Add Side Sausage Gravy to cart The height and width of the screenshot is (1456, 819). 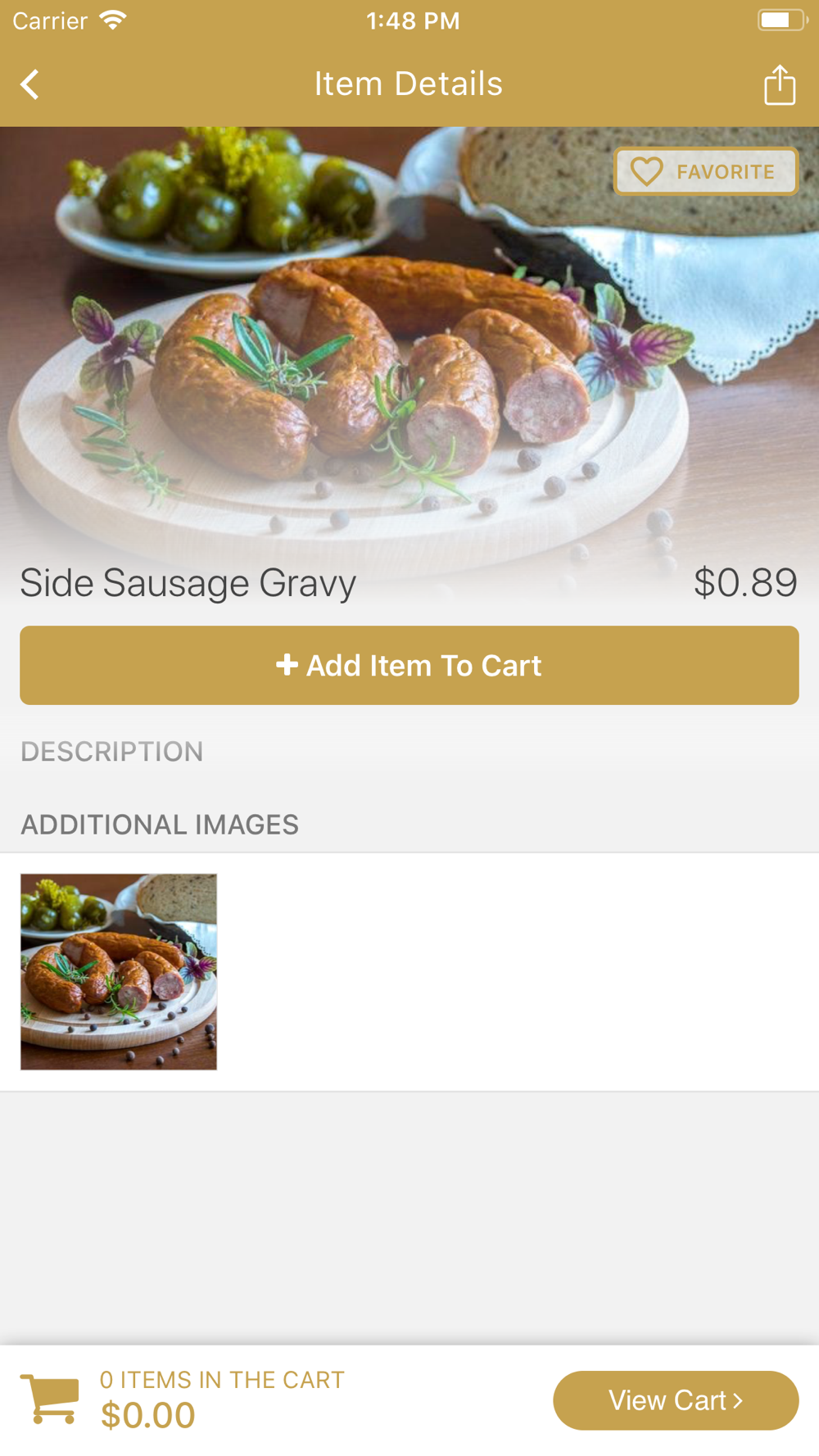tap(409, 665)
